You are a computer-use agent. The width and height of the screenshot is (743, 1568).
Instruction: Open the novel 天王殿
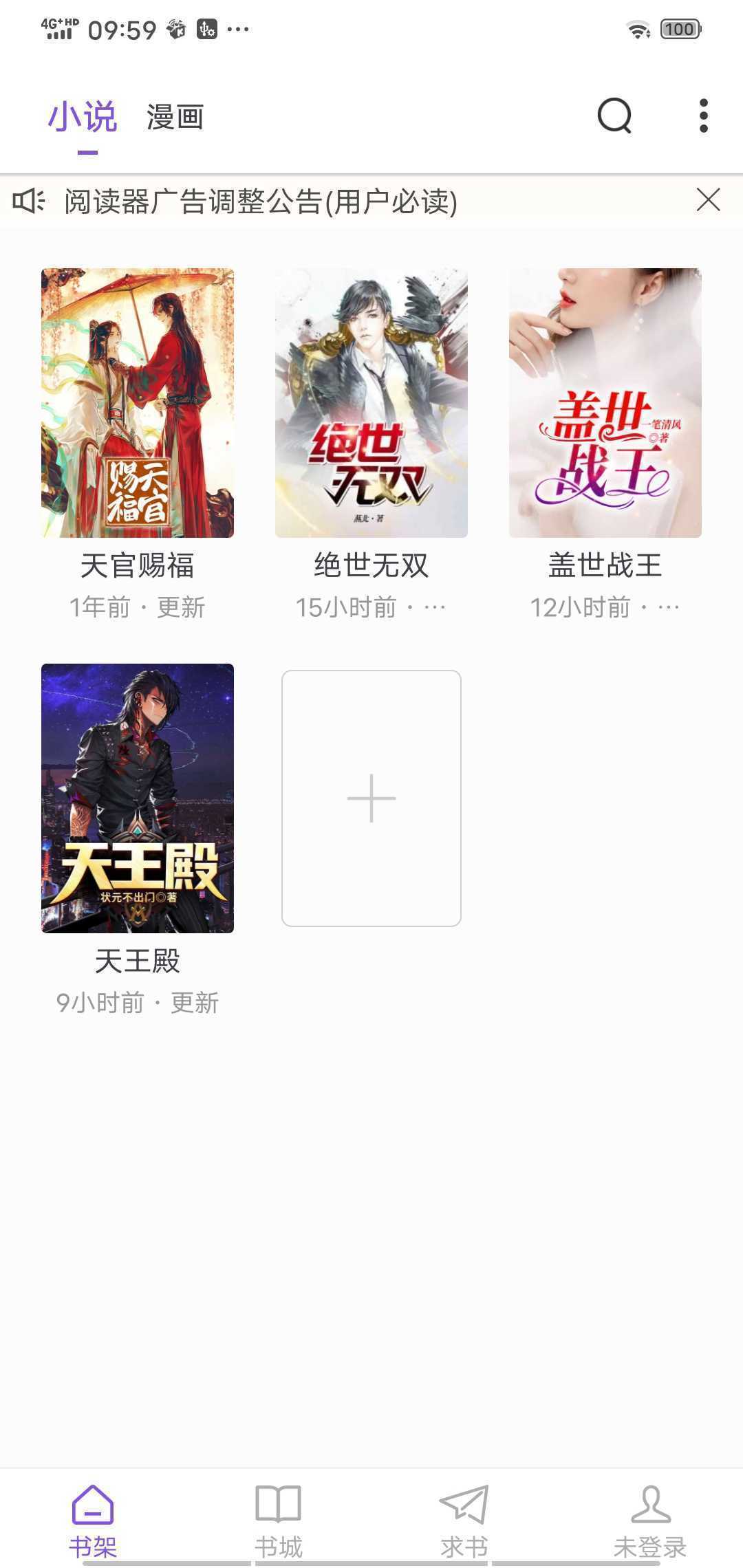click(136, 796)
